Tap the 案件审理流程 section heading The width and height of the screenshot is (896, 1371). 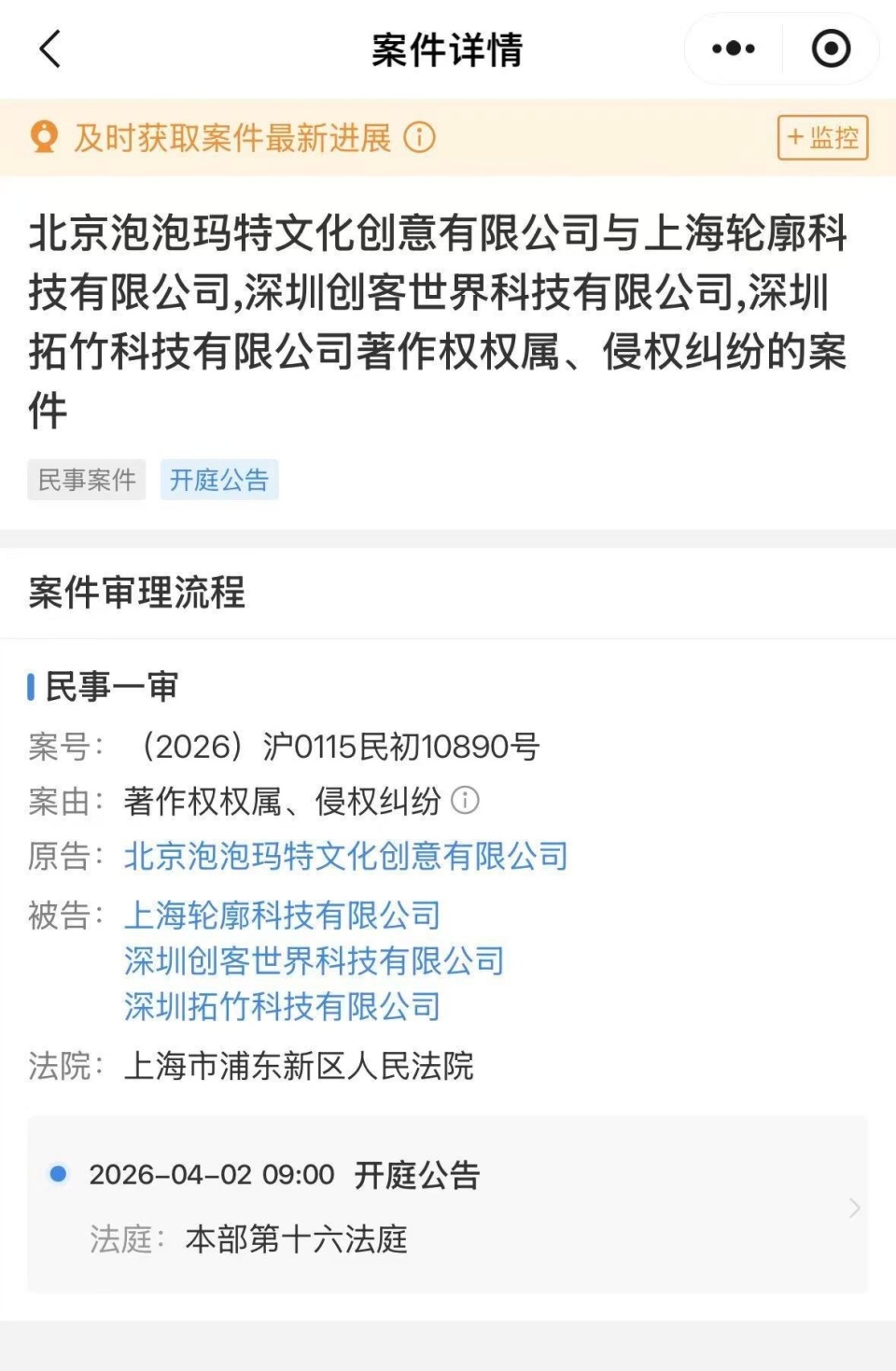138,591
